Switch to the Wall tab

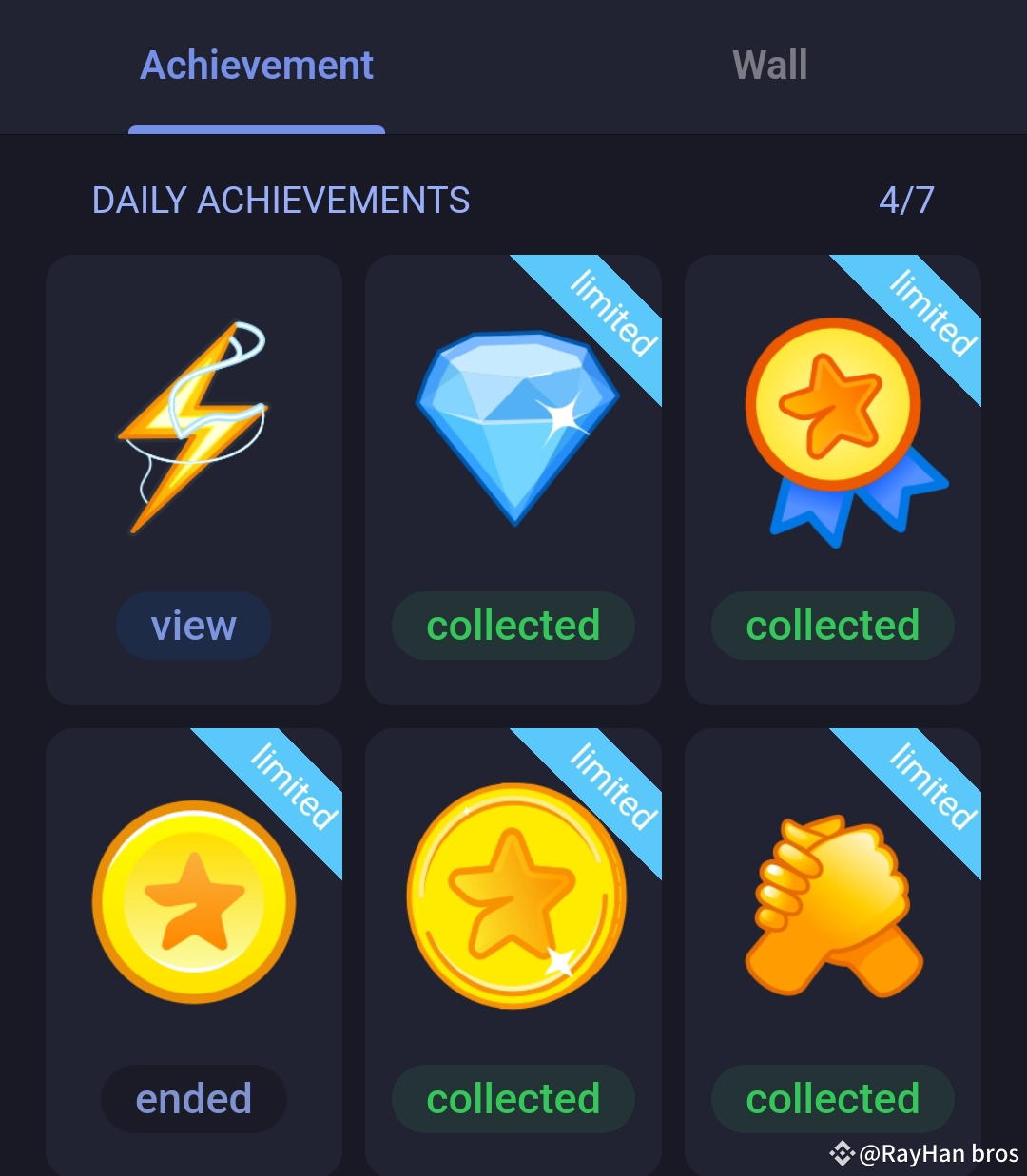(770, 67)
